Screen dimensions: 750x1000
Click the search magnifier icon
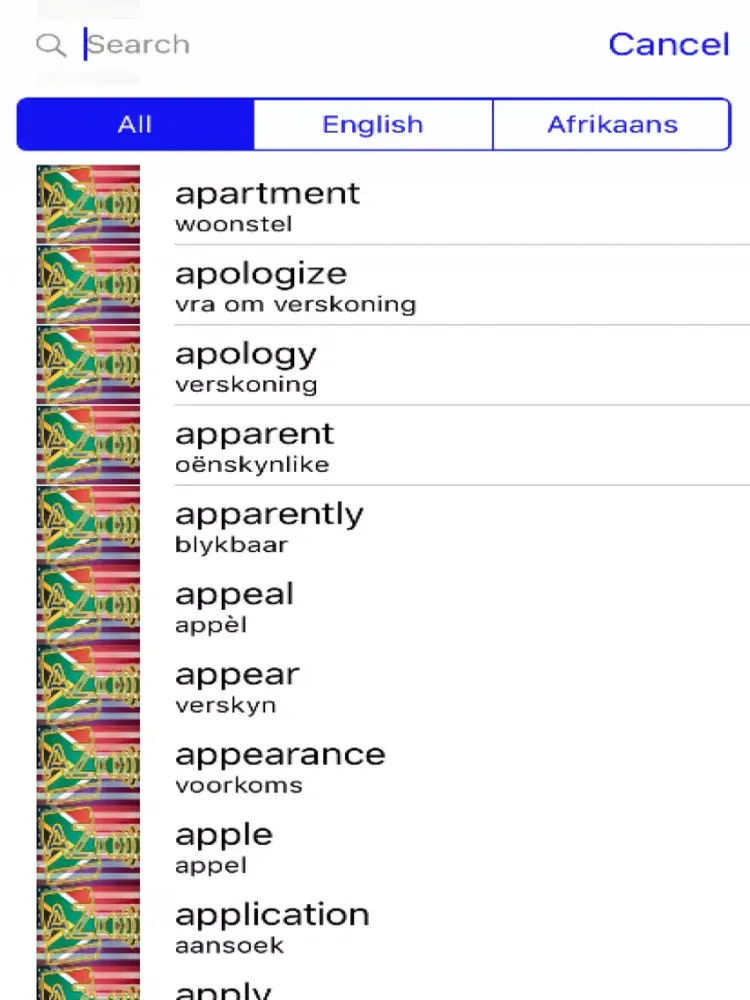50,45
